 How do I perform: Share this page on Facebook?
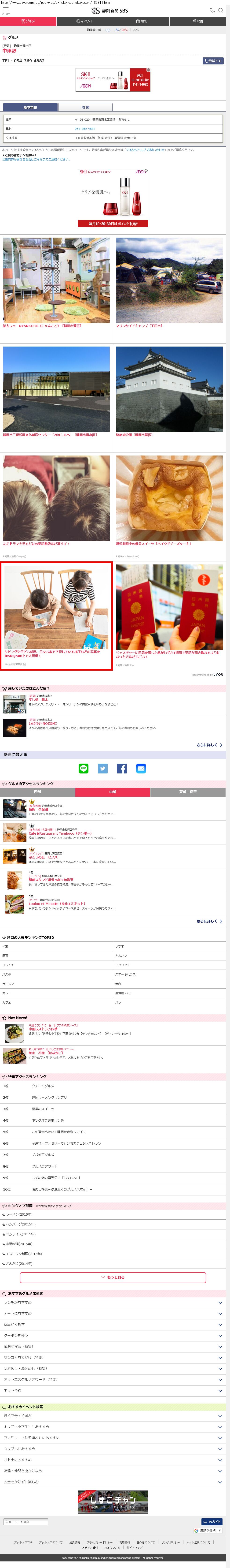point(122,769)
